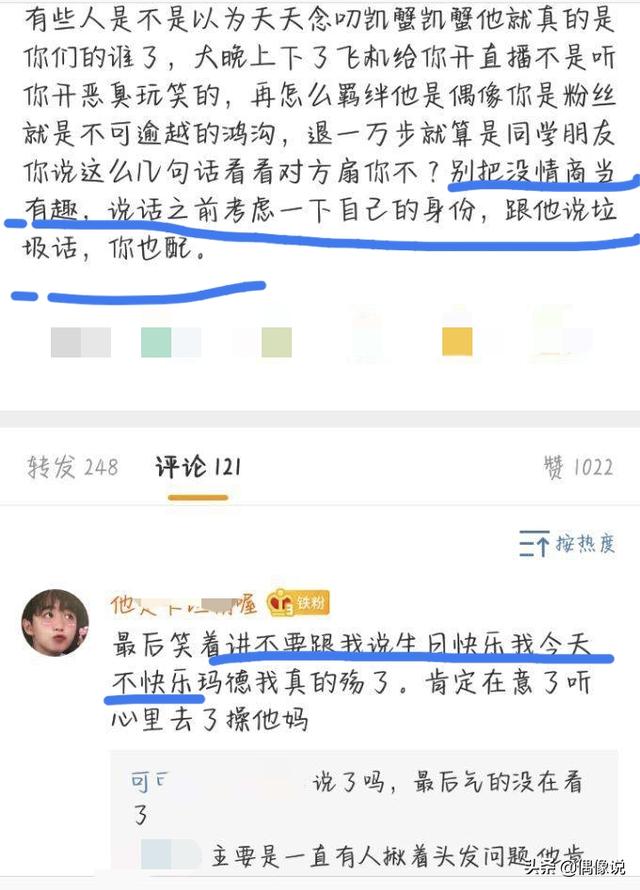
Task: Switch to the 赞 1022 tab
Action: click(x=578, y=466)
